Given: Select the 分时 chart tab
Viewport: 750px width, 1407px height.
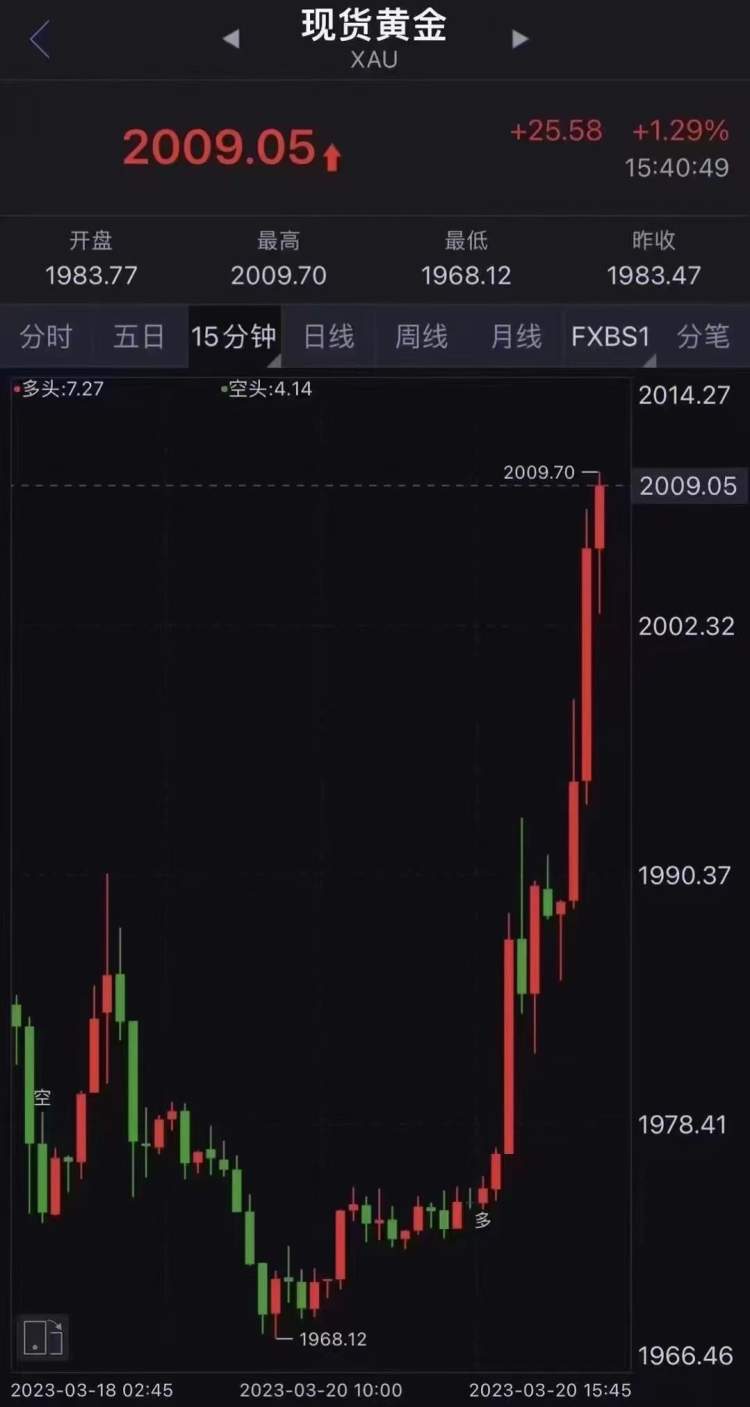Looking at the screenshot, I should 46,337.
